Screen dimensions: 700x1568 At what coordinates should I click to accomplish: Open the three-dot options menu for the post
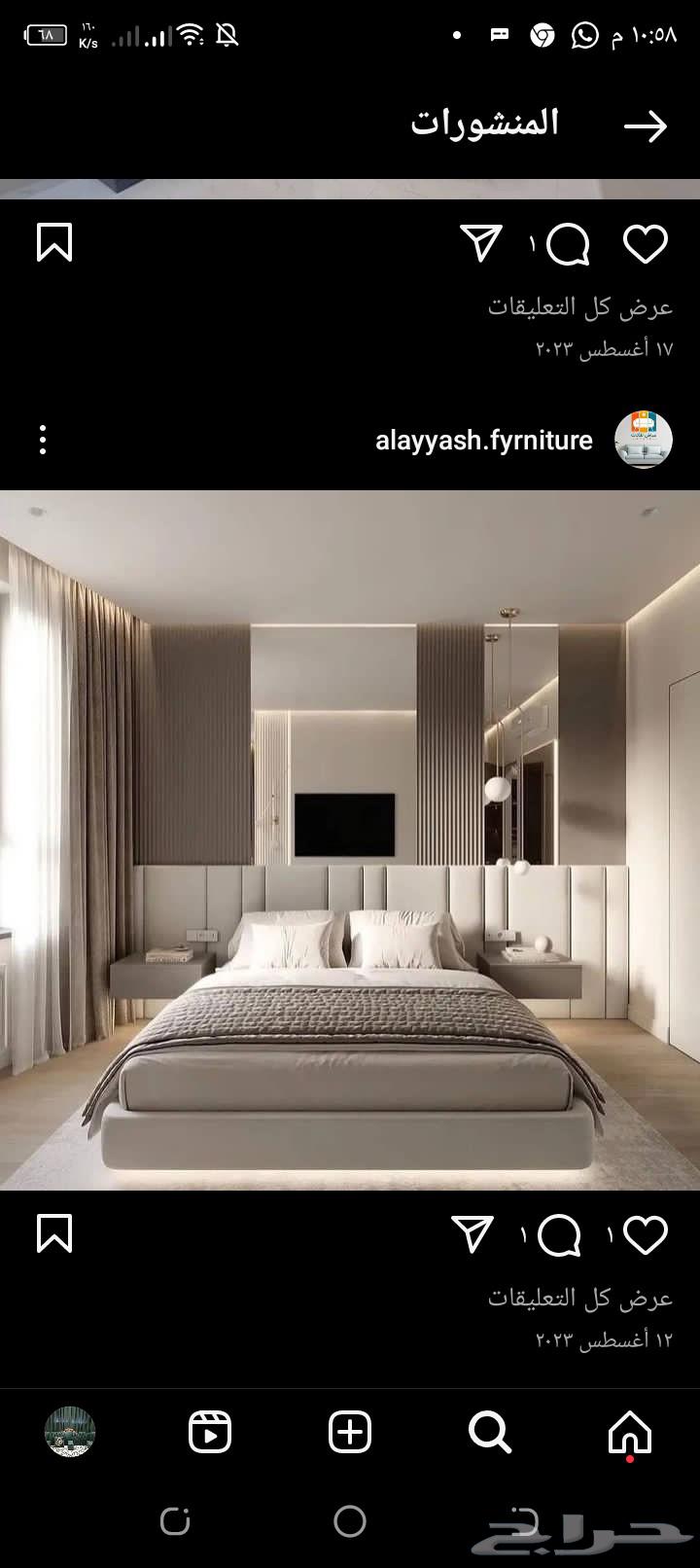(43, 440)
